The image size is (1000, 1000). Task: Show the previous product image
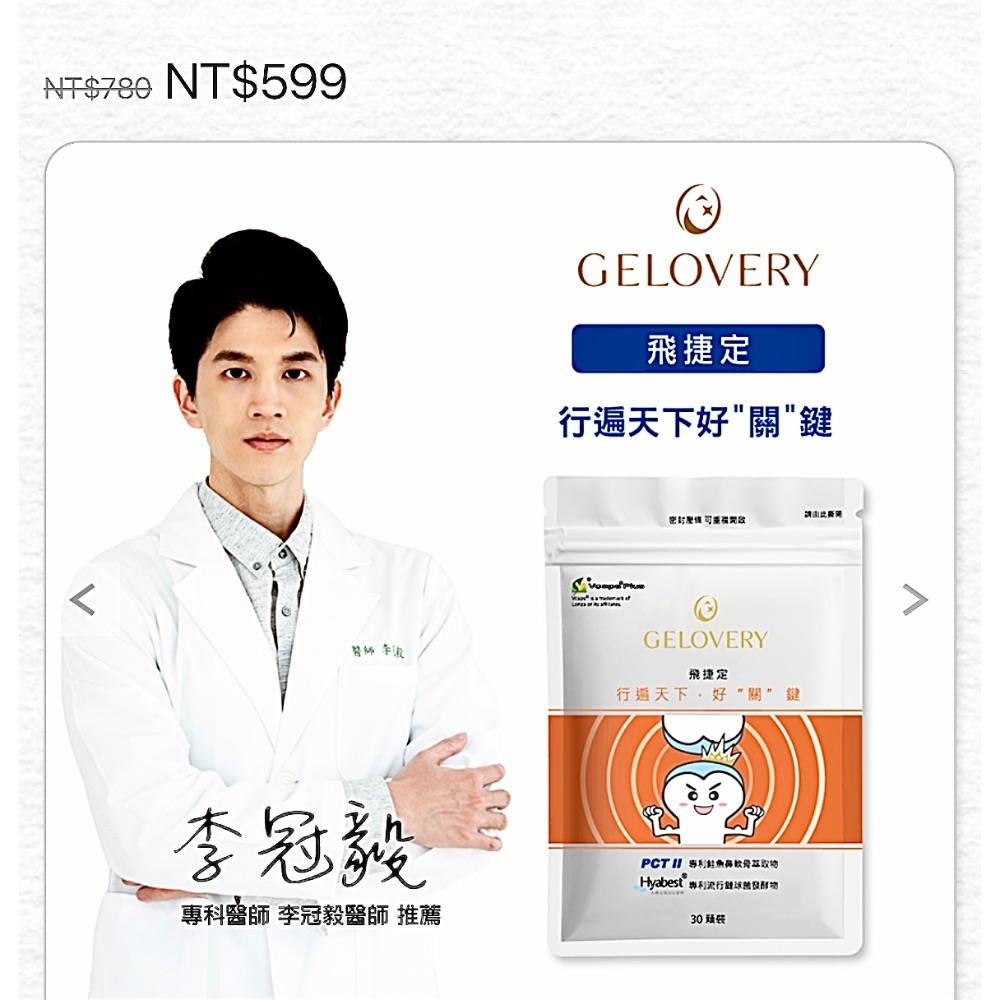point(82,600)
